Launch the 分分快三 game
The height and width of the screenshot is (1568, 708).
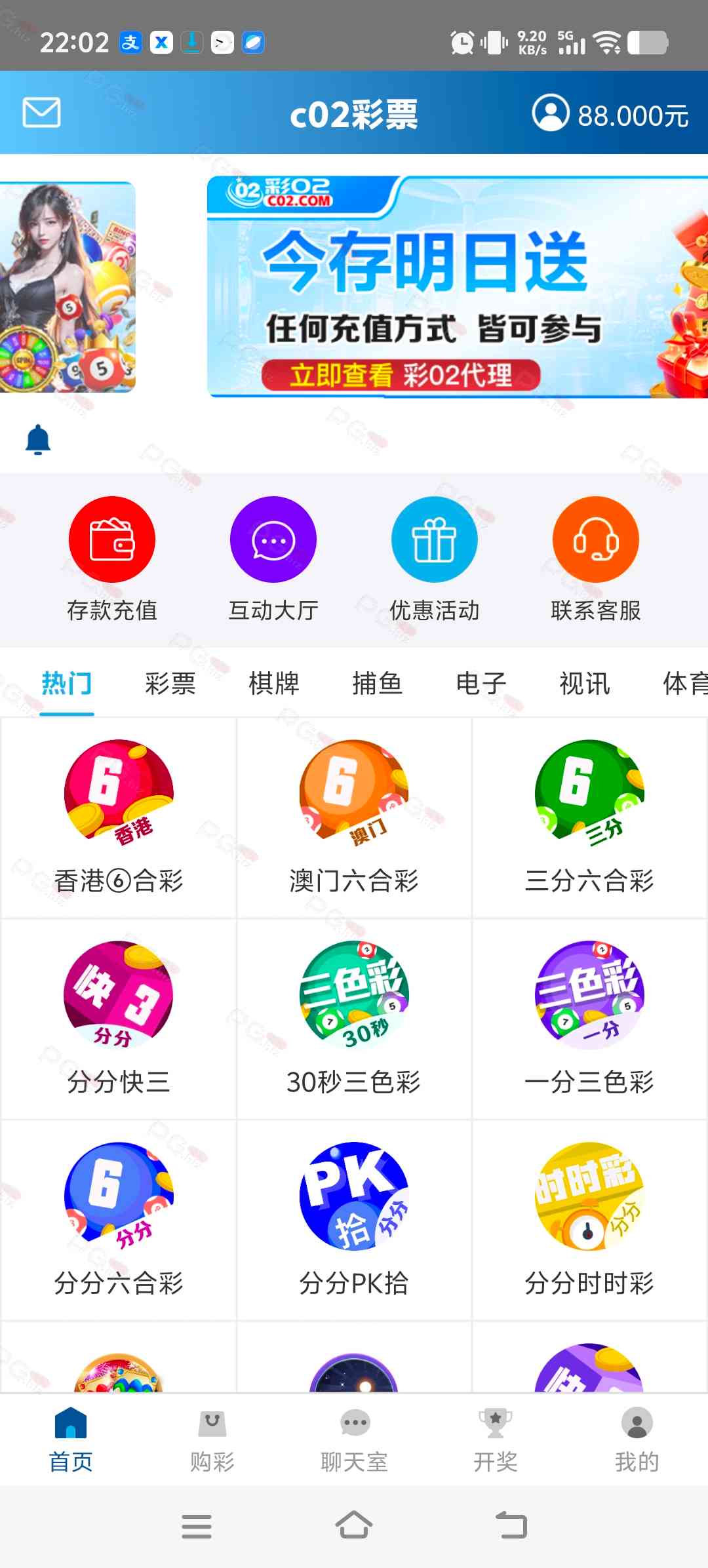pyautogui.click(x=119, y=1019)
